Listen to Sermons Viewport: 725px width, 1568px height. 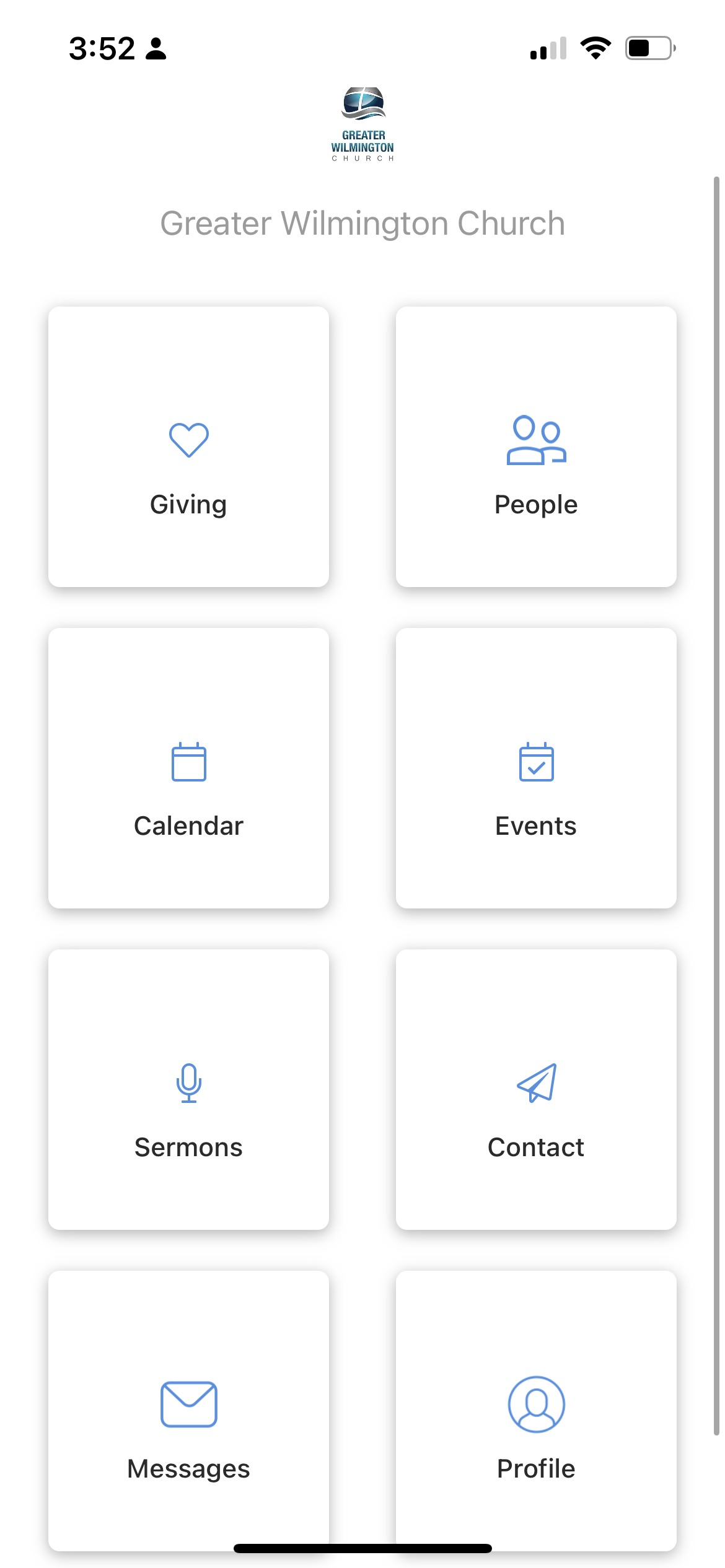click(x=188, y=1089)
